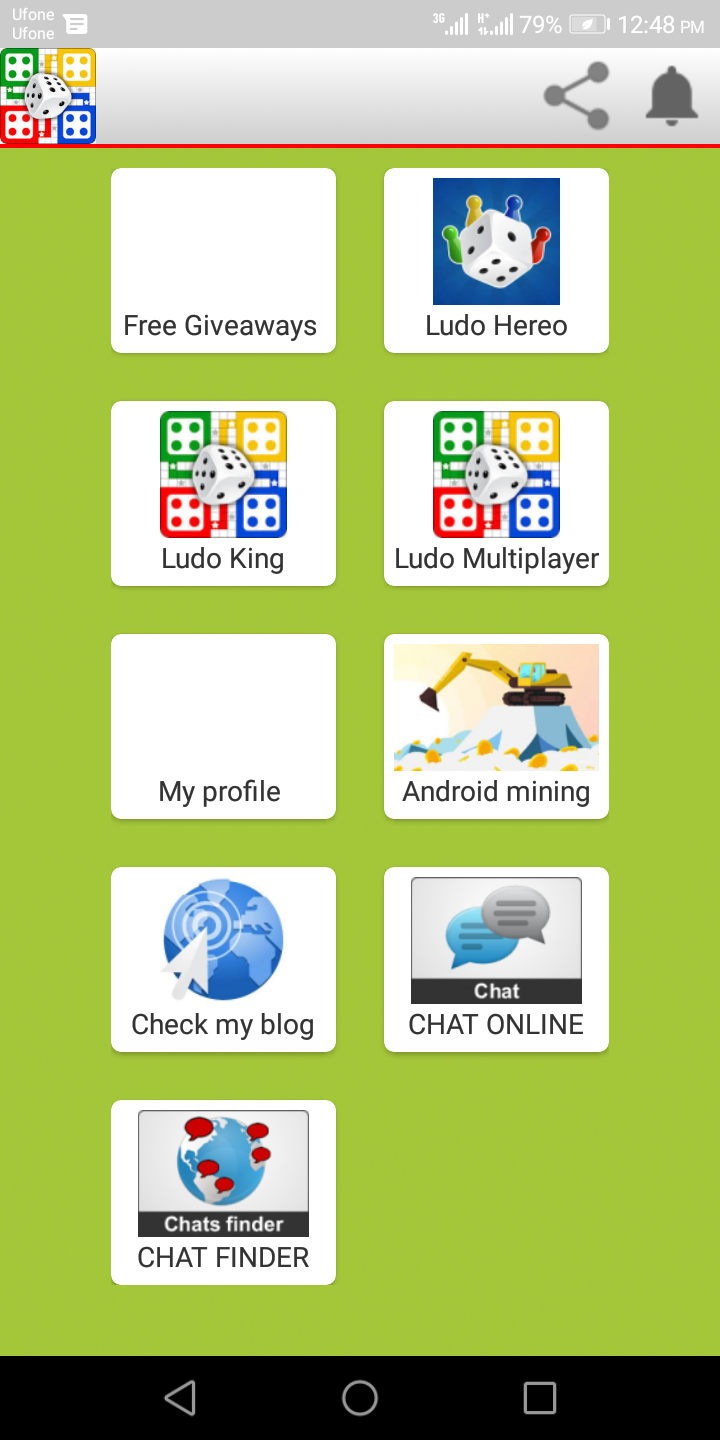
Task: Start CHAT ONLINE
Action: (496, 960)
